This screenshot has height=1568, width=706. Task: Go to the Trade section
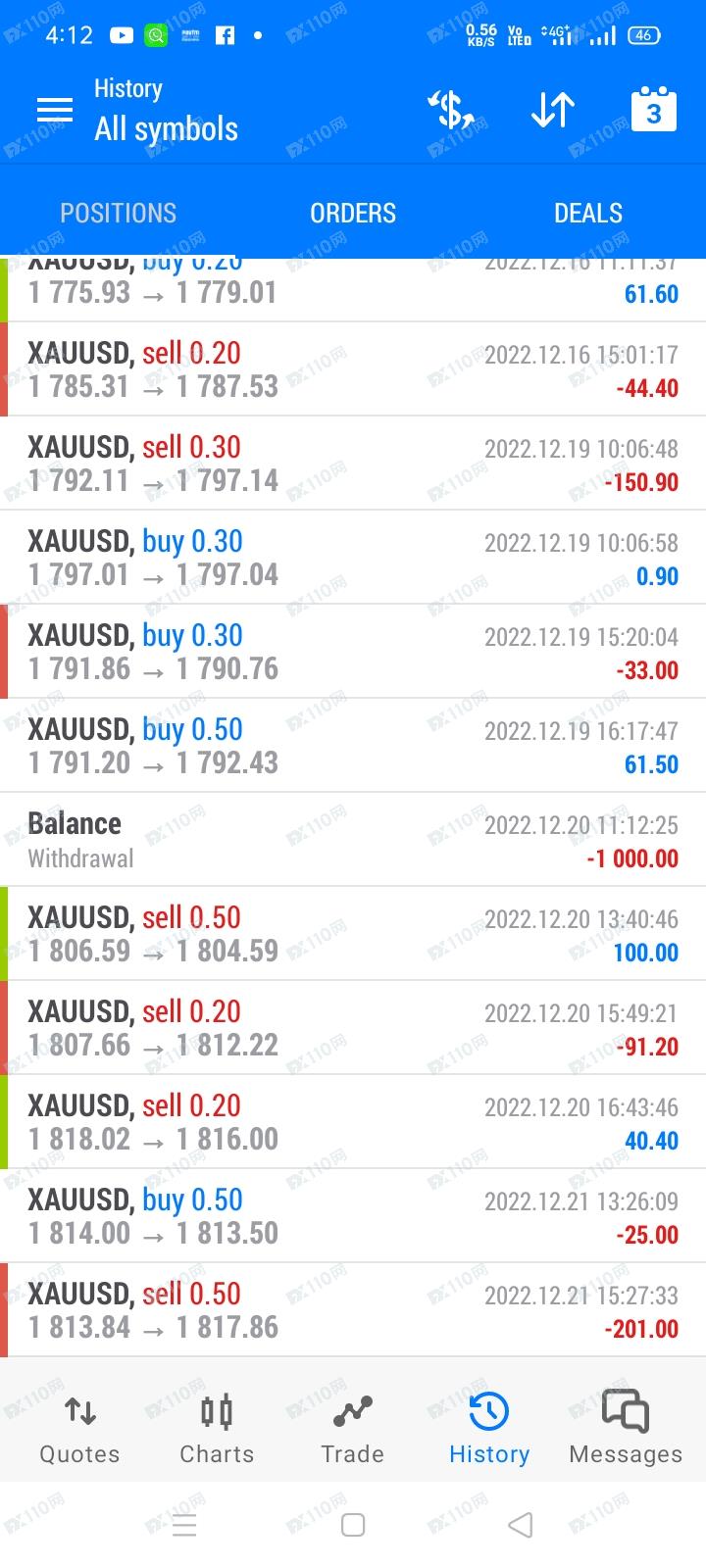pyautogui.click(x=352, y=1429)
